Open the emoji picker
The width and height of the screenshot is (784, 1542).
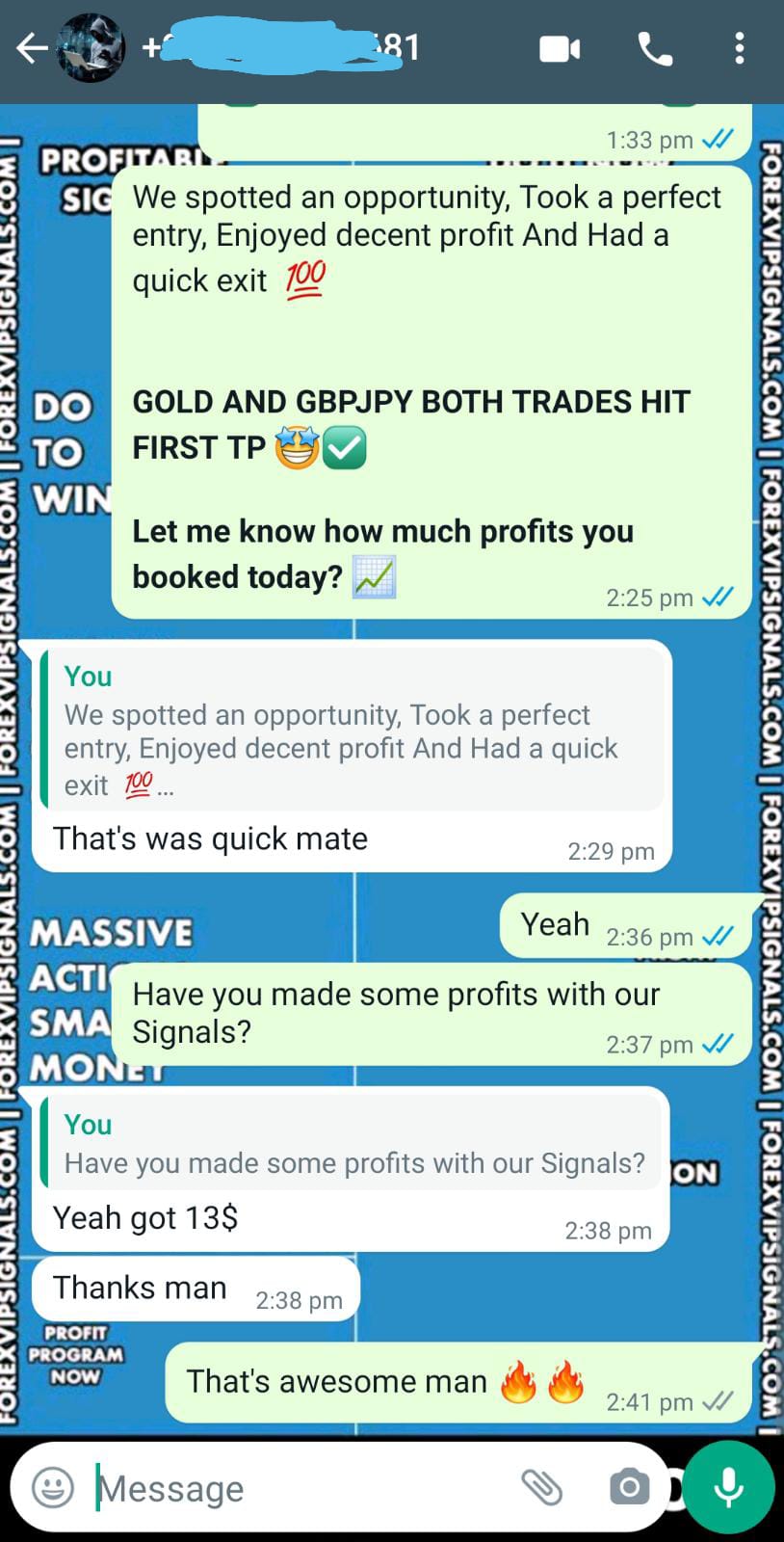53,1487
